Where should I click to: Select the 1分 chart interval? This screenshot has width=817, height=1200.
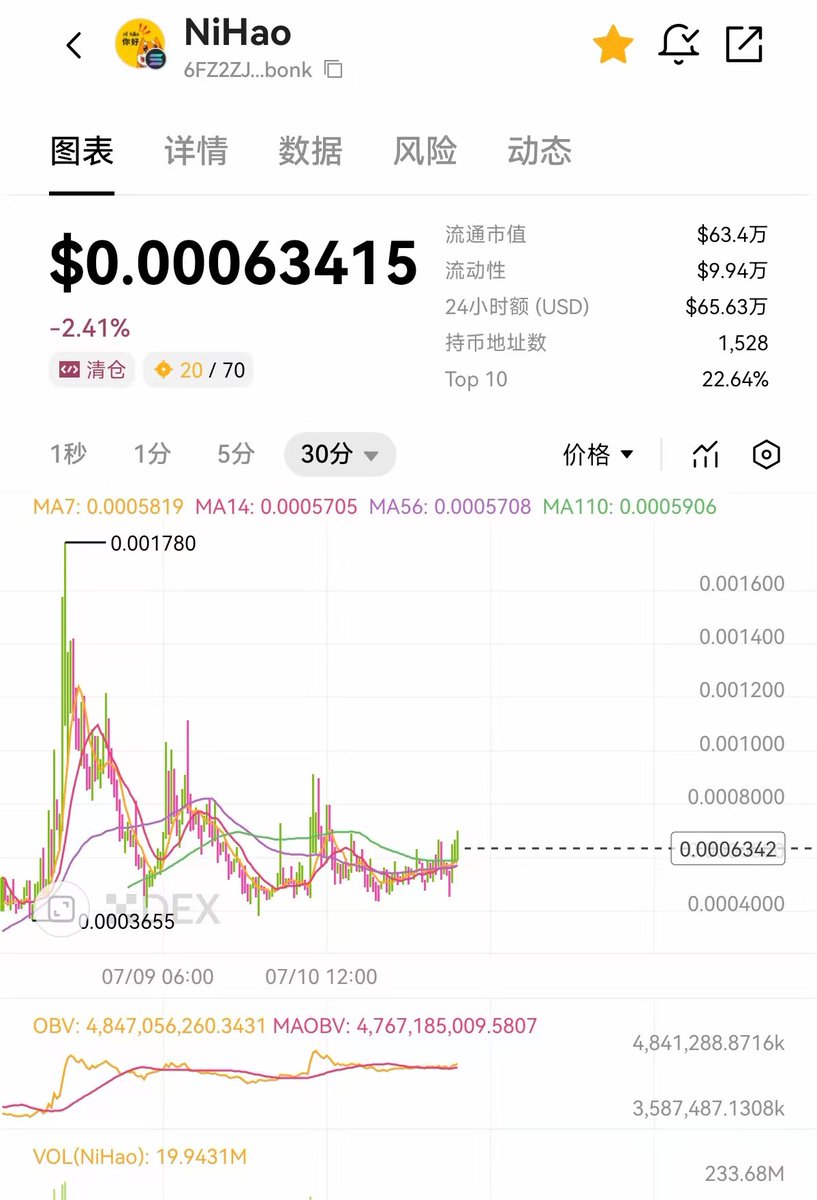click(x=152, y=454)
